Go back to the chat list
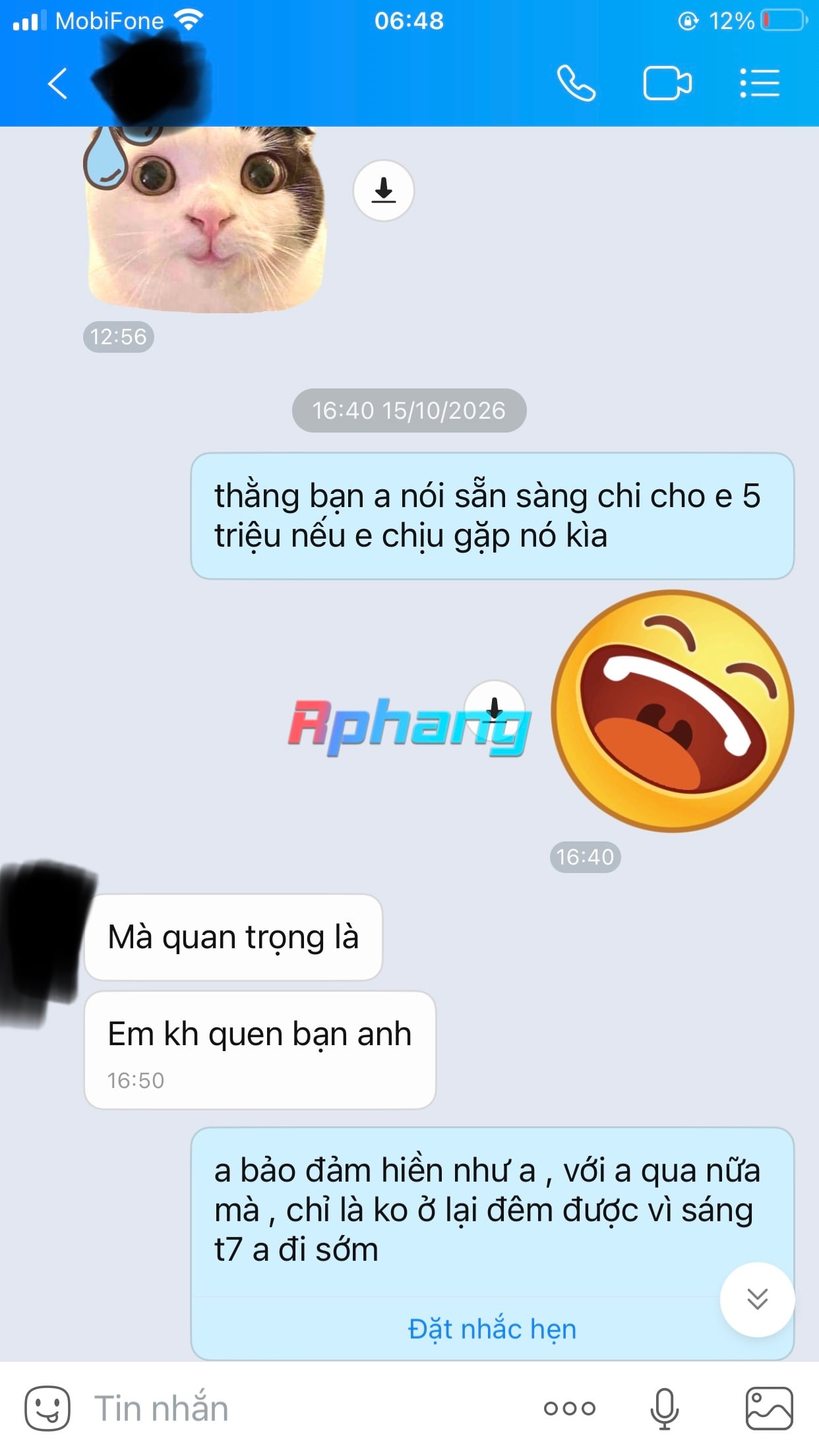This screenshot has height=1456, width=819. (58, 83)
